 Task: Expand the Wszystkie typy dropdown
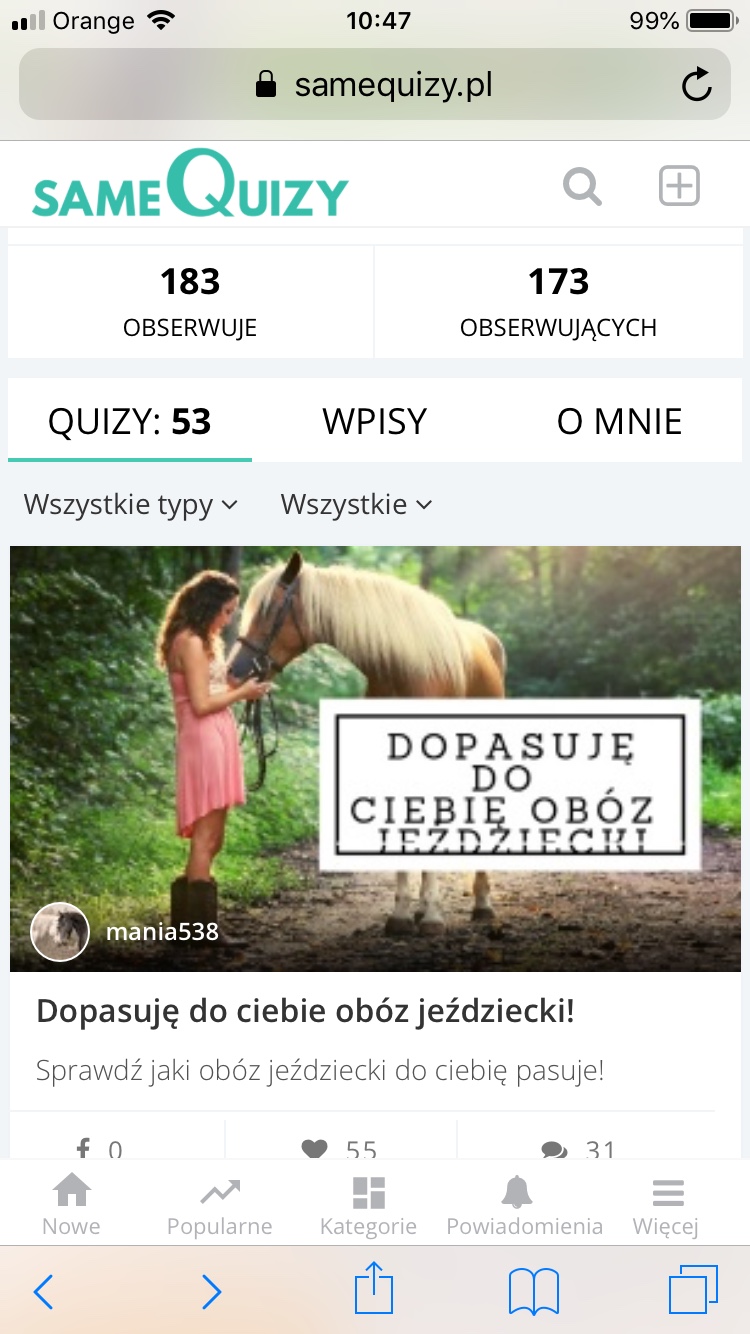130,504
